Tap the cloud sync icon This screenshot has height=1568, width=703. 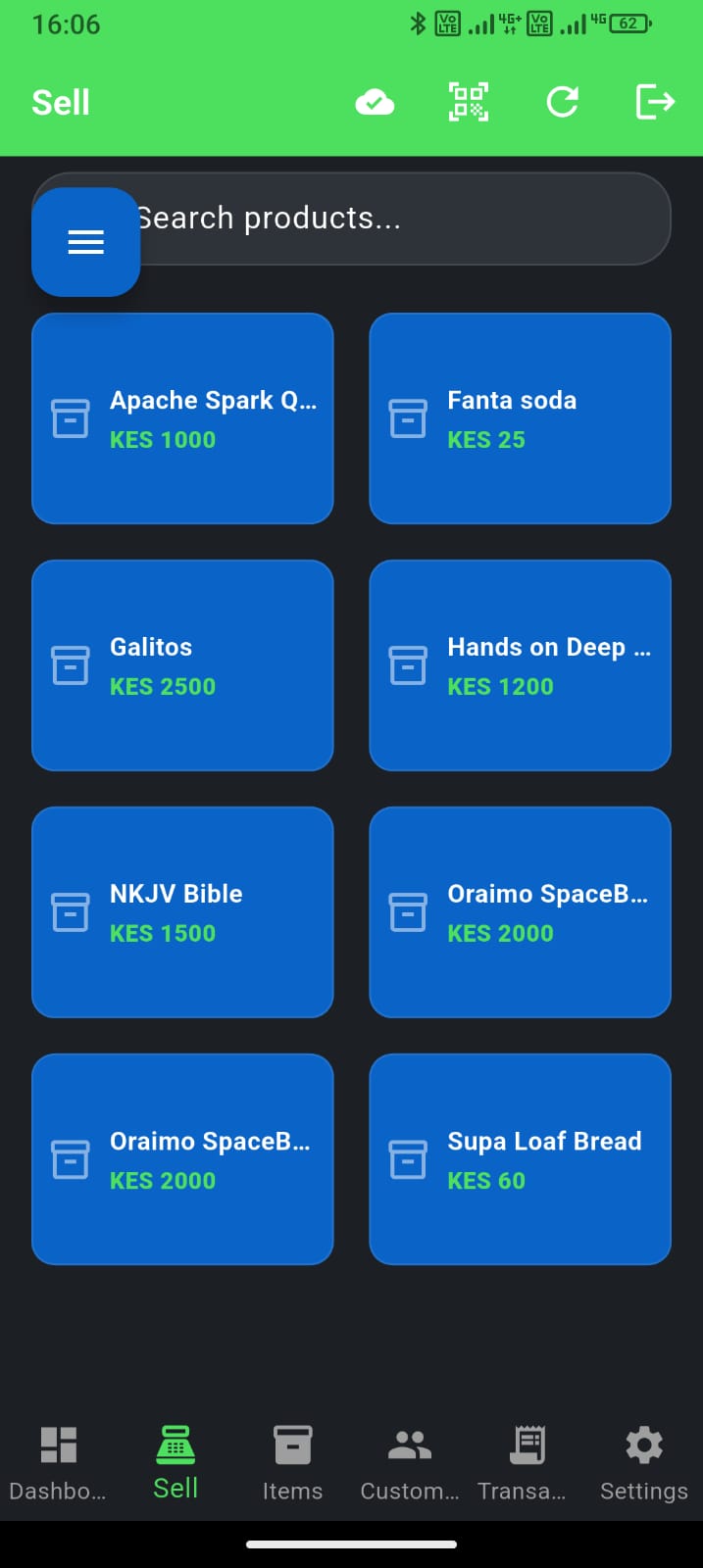click(375, 102)
